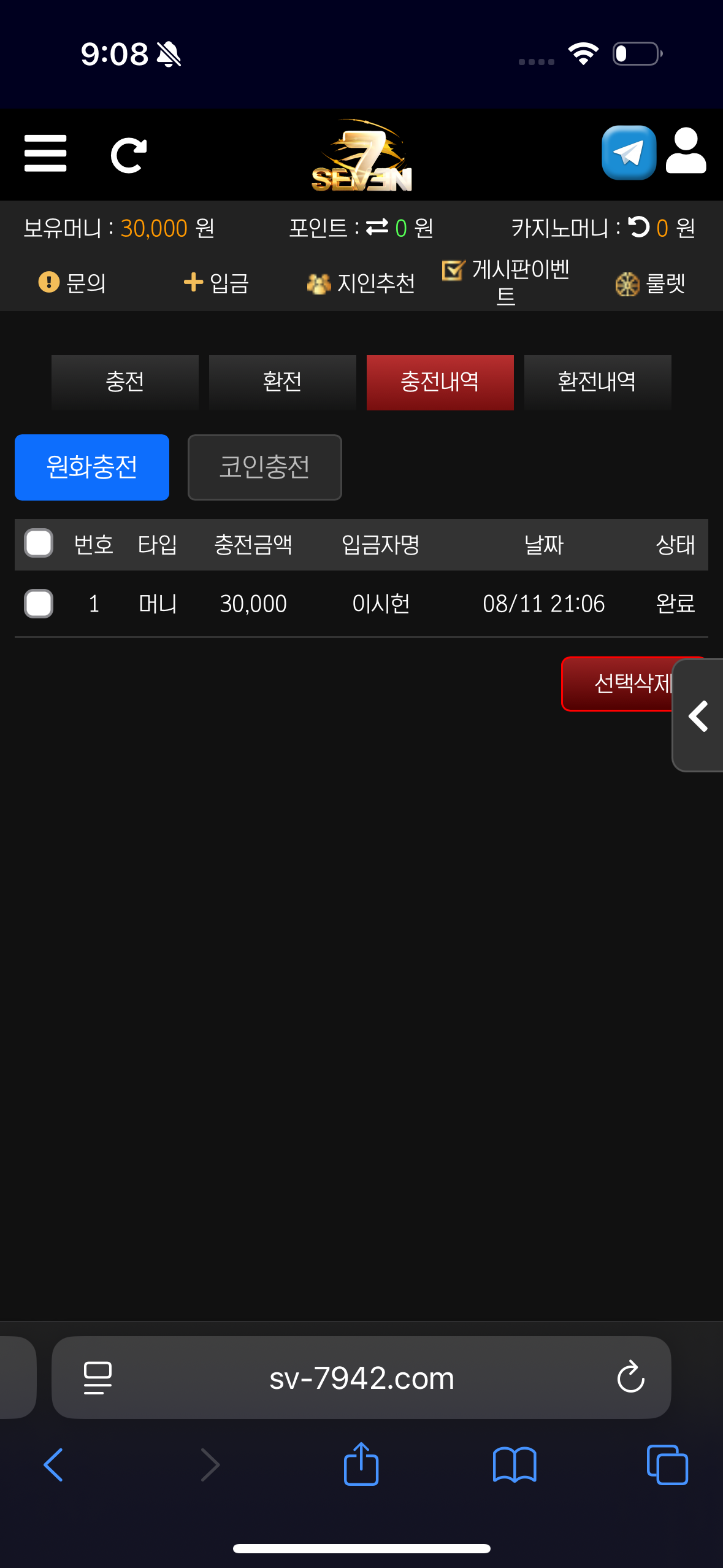Expand the side panel arrow

point(698,716)
